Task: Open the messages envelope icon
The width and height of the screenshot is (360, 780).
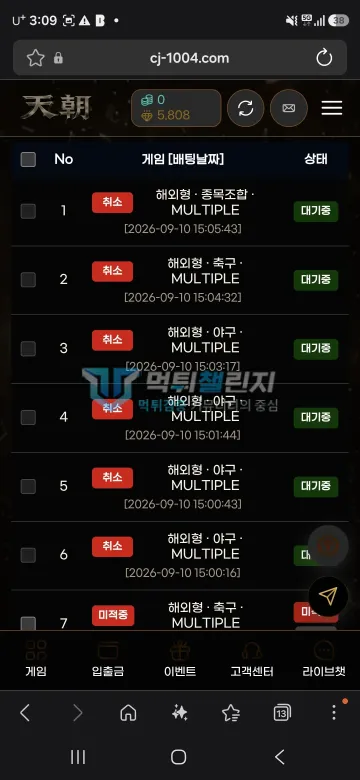Action: click(289, 108)
